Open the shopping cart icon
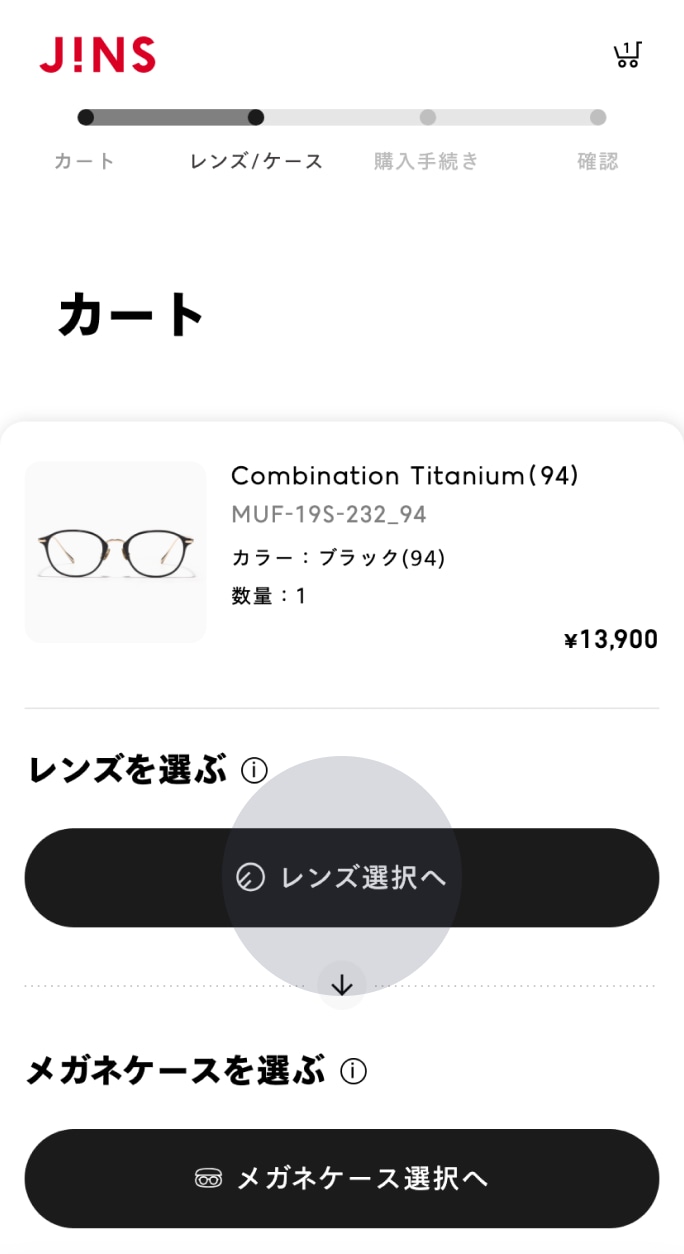Viewport: 684px width, 1254px height. [x=627, y=55]
